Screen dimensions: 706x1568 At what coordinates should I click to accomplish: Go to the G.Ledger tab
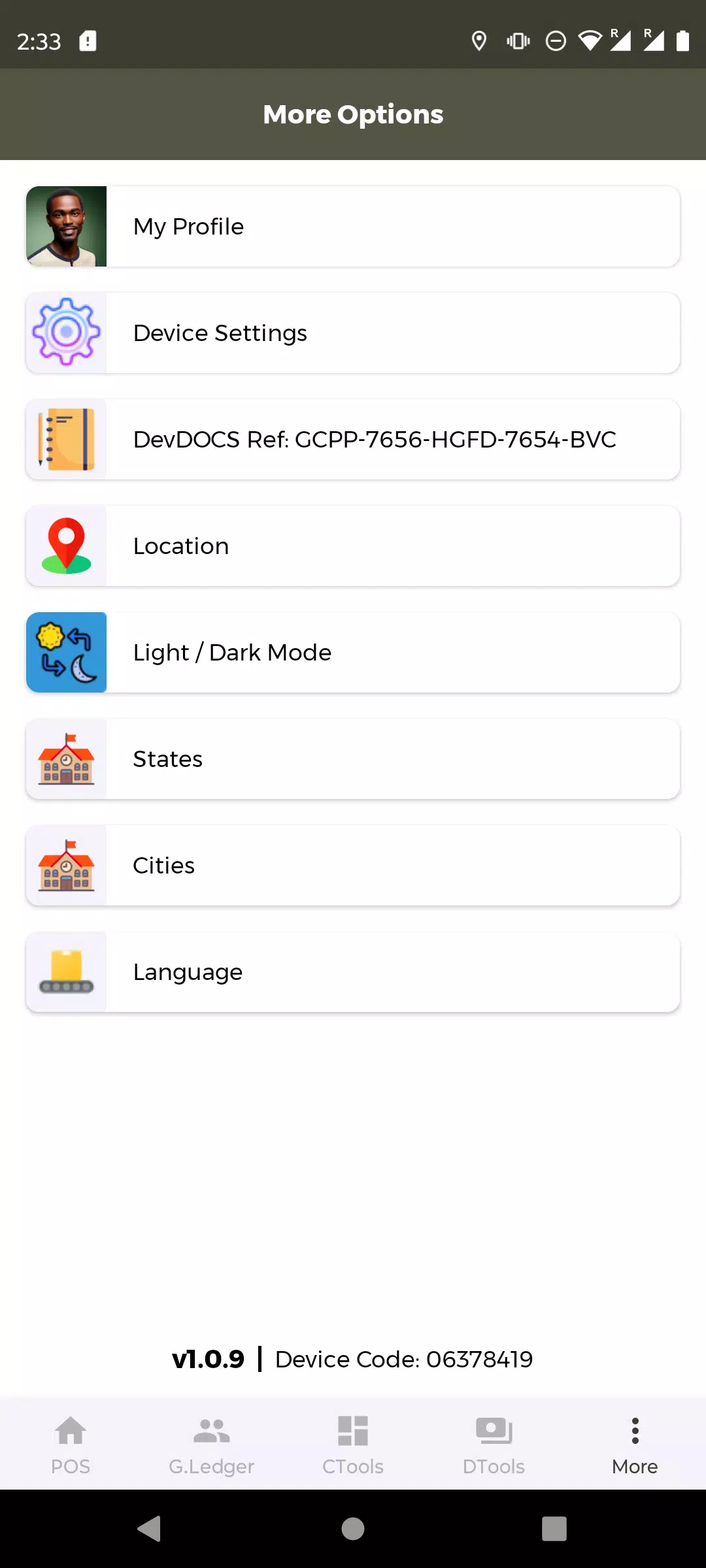click(212, 1445)
